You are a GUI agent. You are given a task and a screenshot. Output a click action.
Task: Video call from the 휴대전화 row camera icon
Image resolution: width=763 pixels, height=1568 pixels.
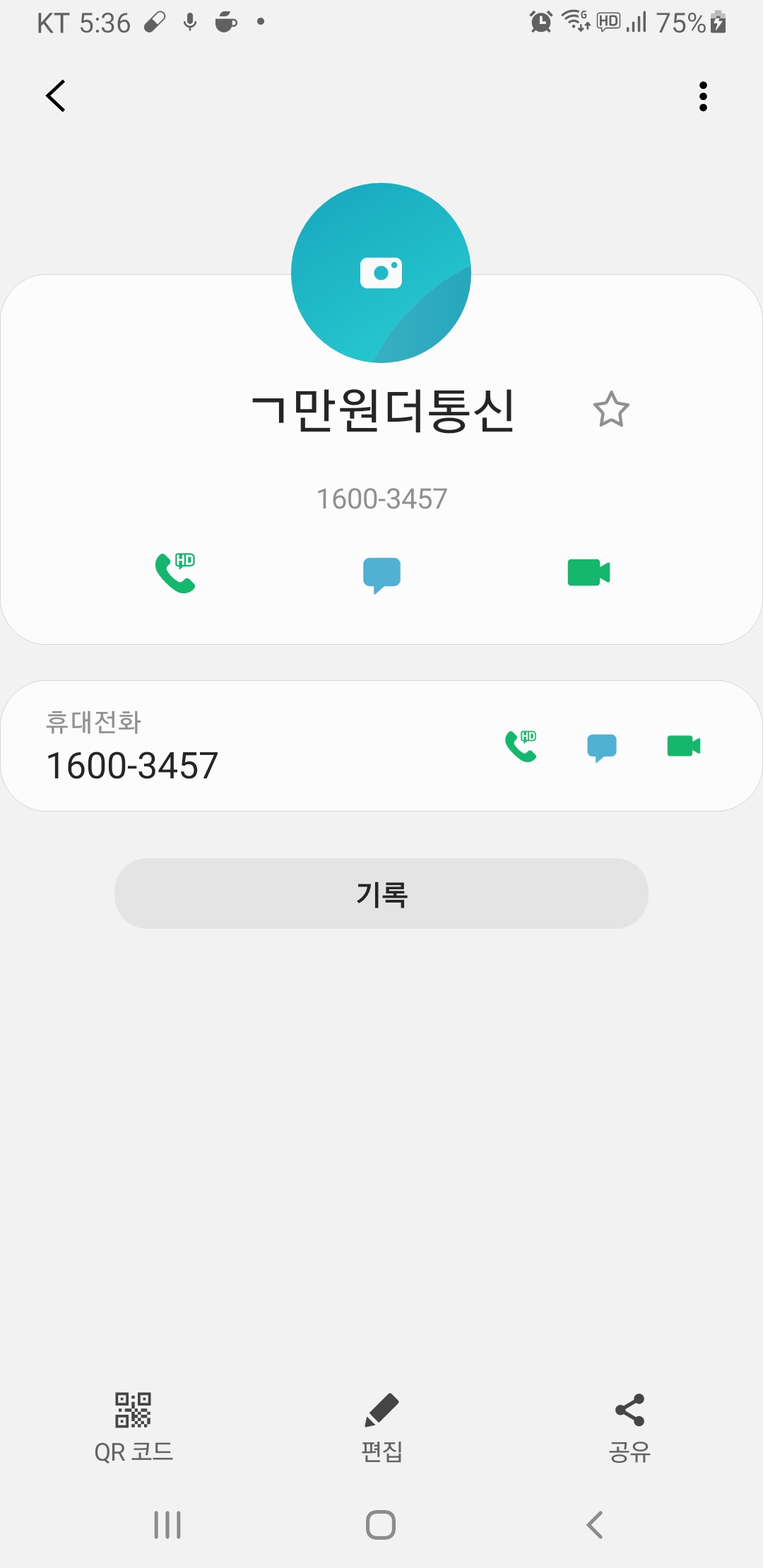pyautogui.click(x=683, y=746)
